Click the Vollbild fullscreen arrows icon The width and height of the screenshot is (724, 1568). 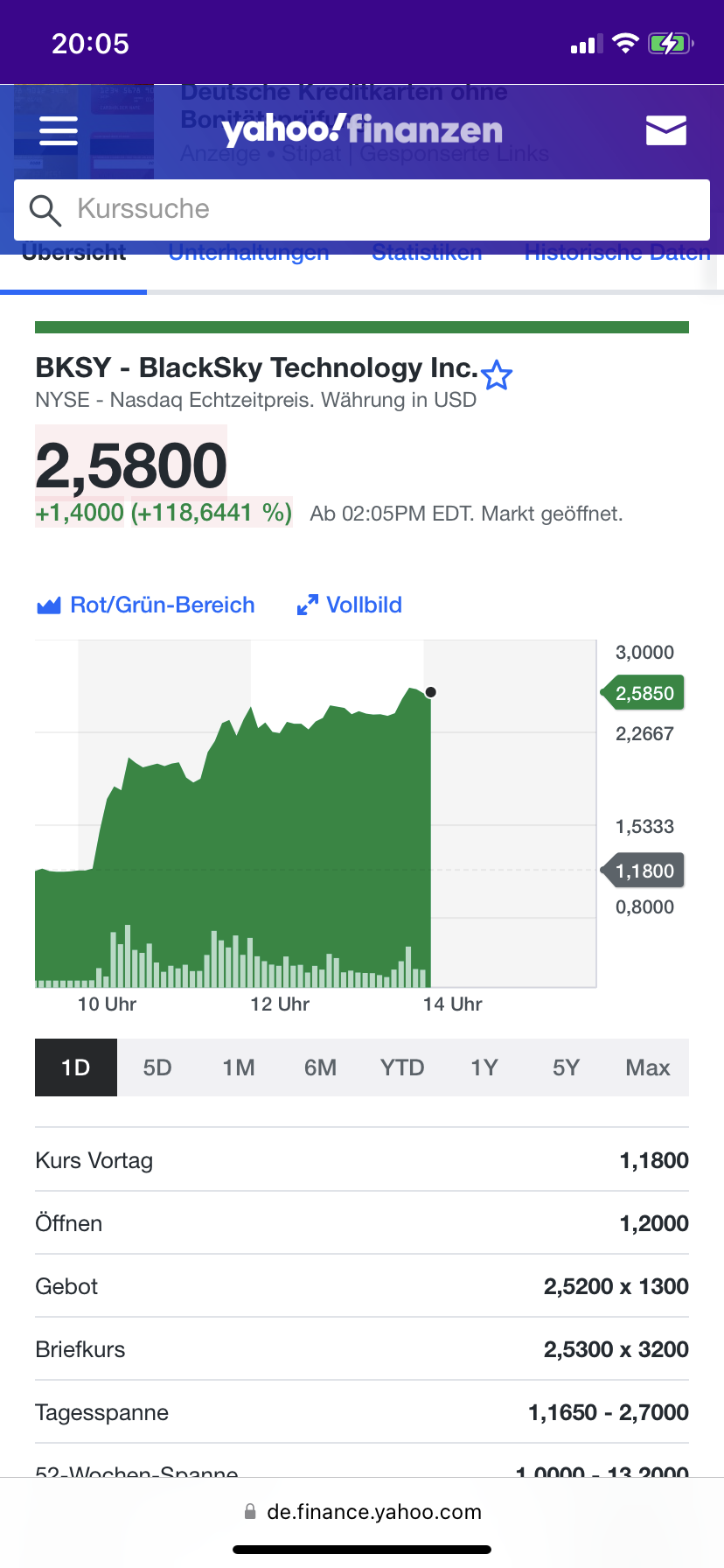[308, 604]
